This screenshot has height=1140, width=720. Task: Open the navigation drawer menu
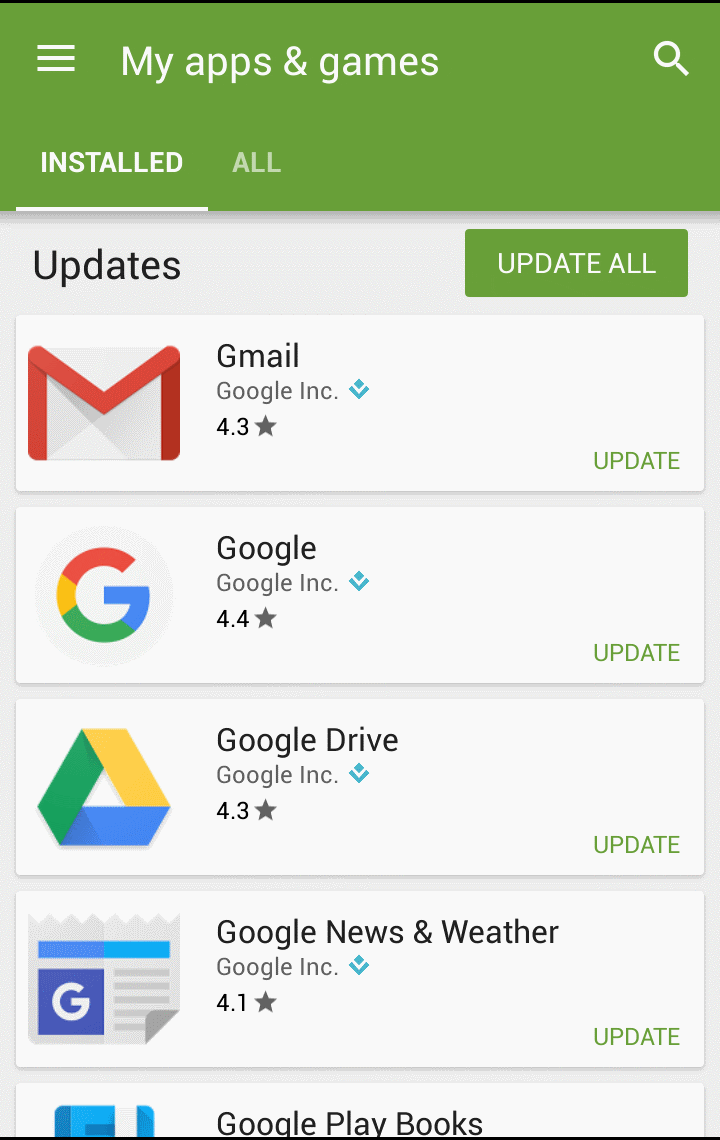coord(56,60)
